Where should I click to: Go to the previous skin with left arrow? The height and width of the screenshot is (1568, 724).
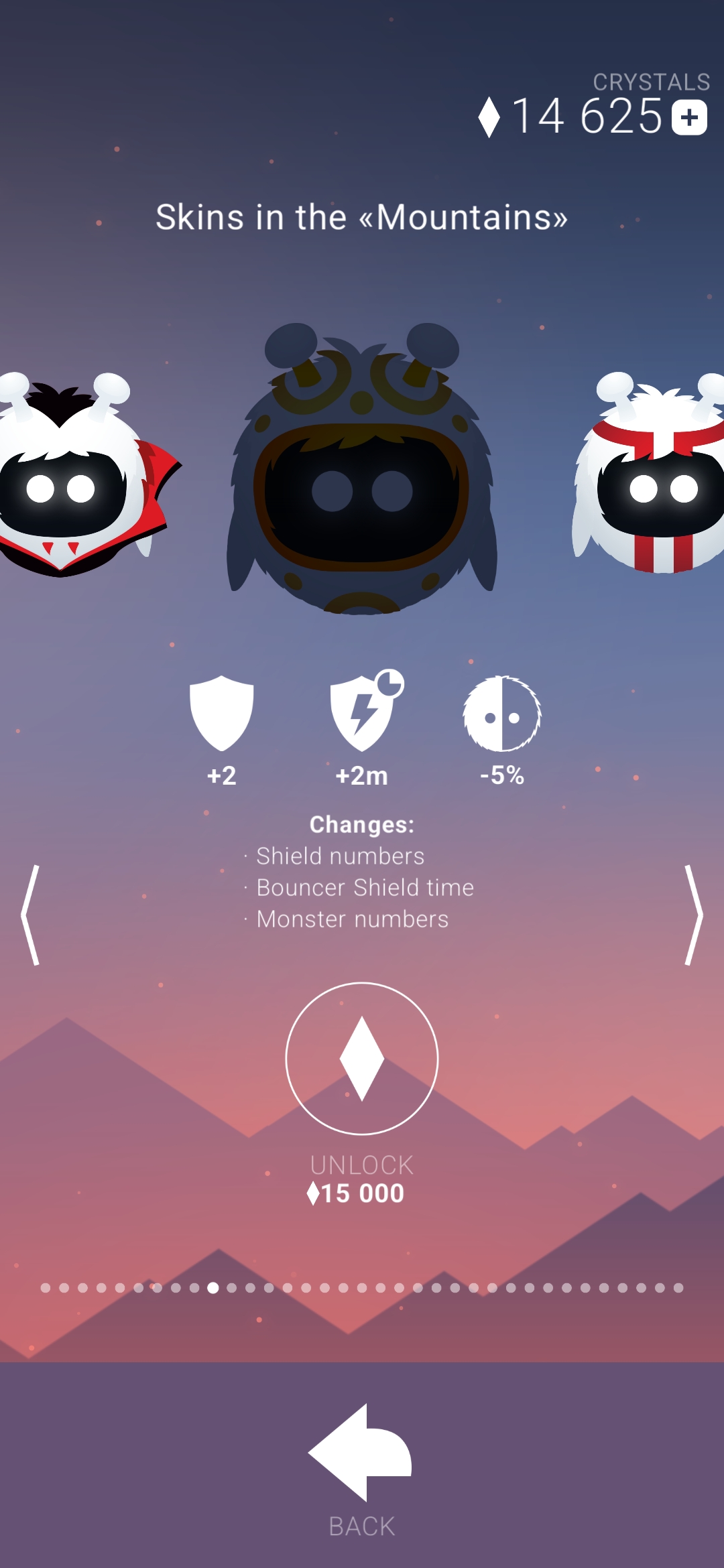coord(30,915)
